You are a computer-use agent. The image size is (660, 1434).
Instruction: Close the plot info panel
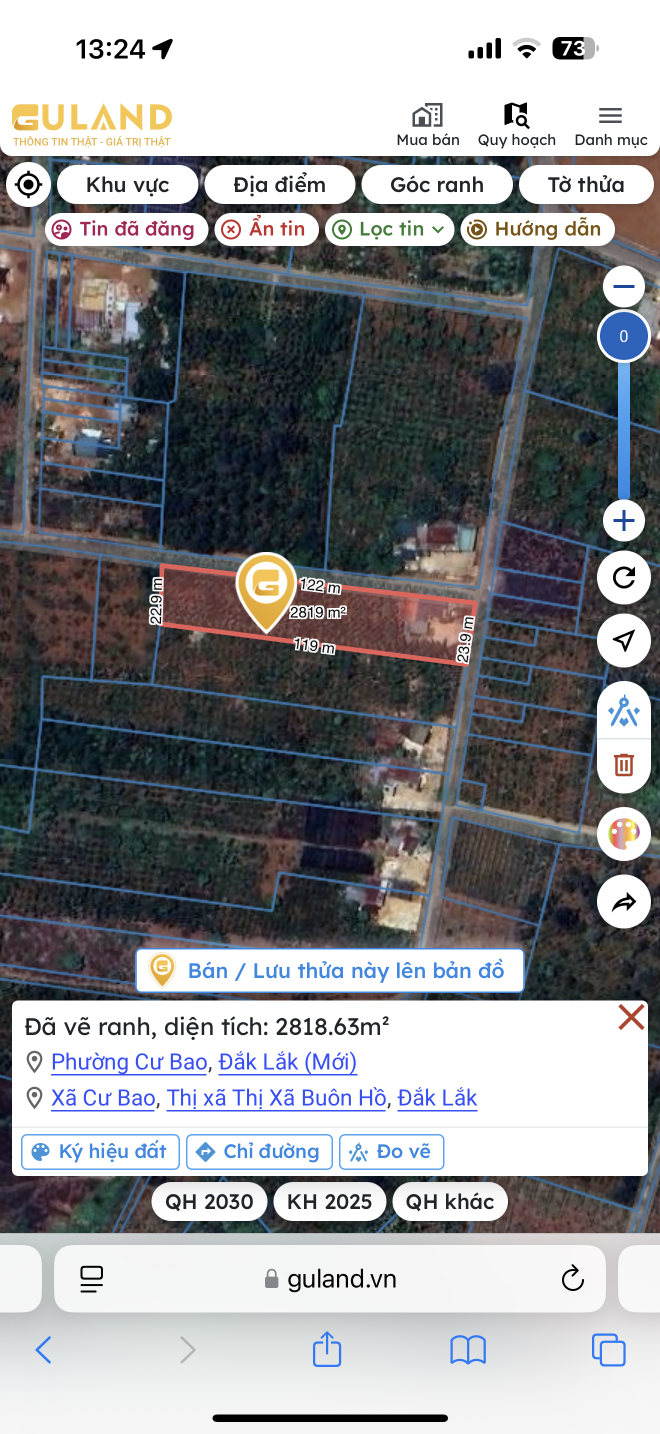(631, 1018)
